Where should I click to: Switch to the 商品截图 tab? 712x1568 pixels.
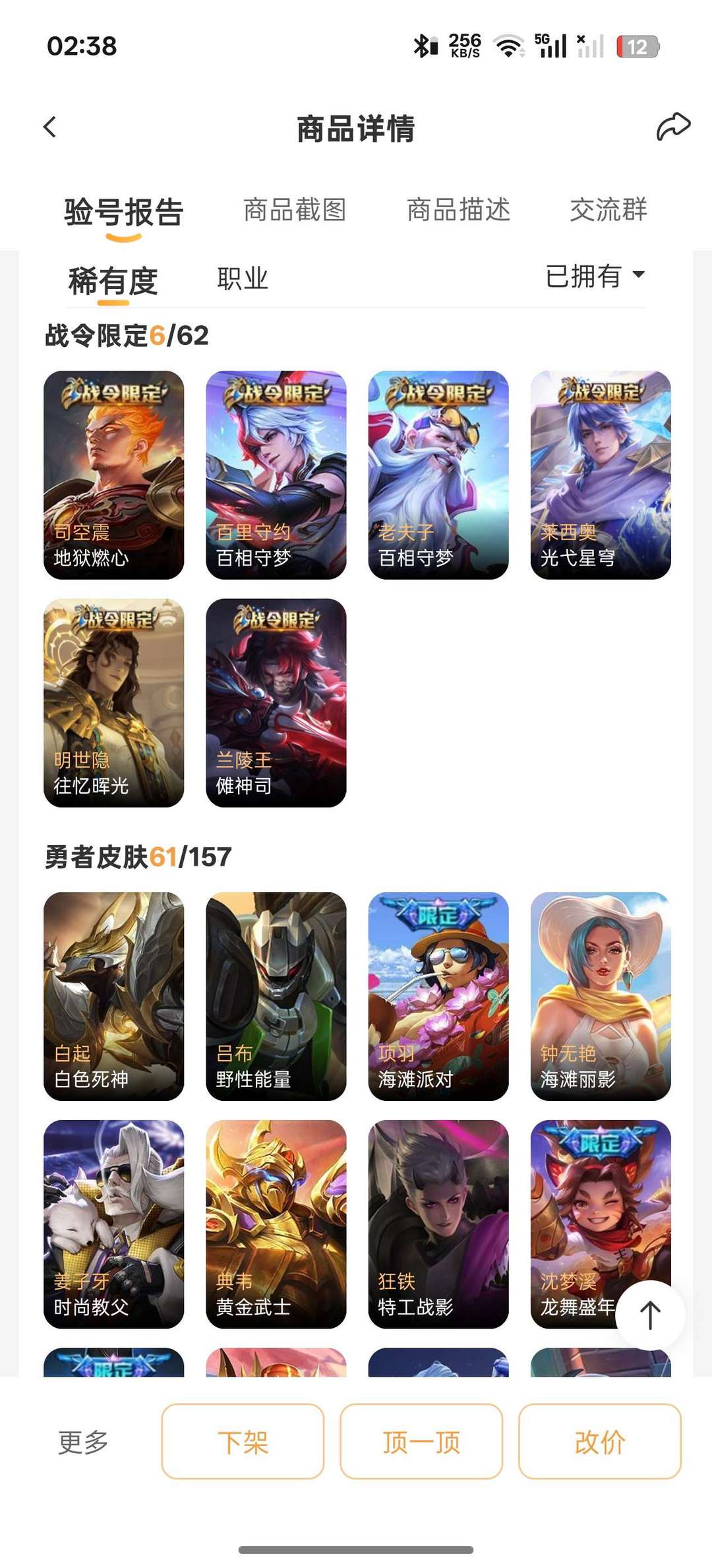295,210
